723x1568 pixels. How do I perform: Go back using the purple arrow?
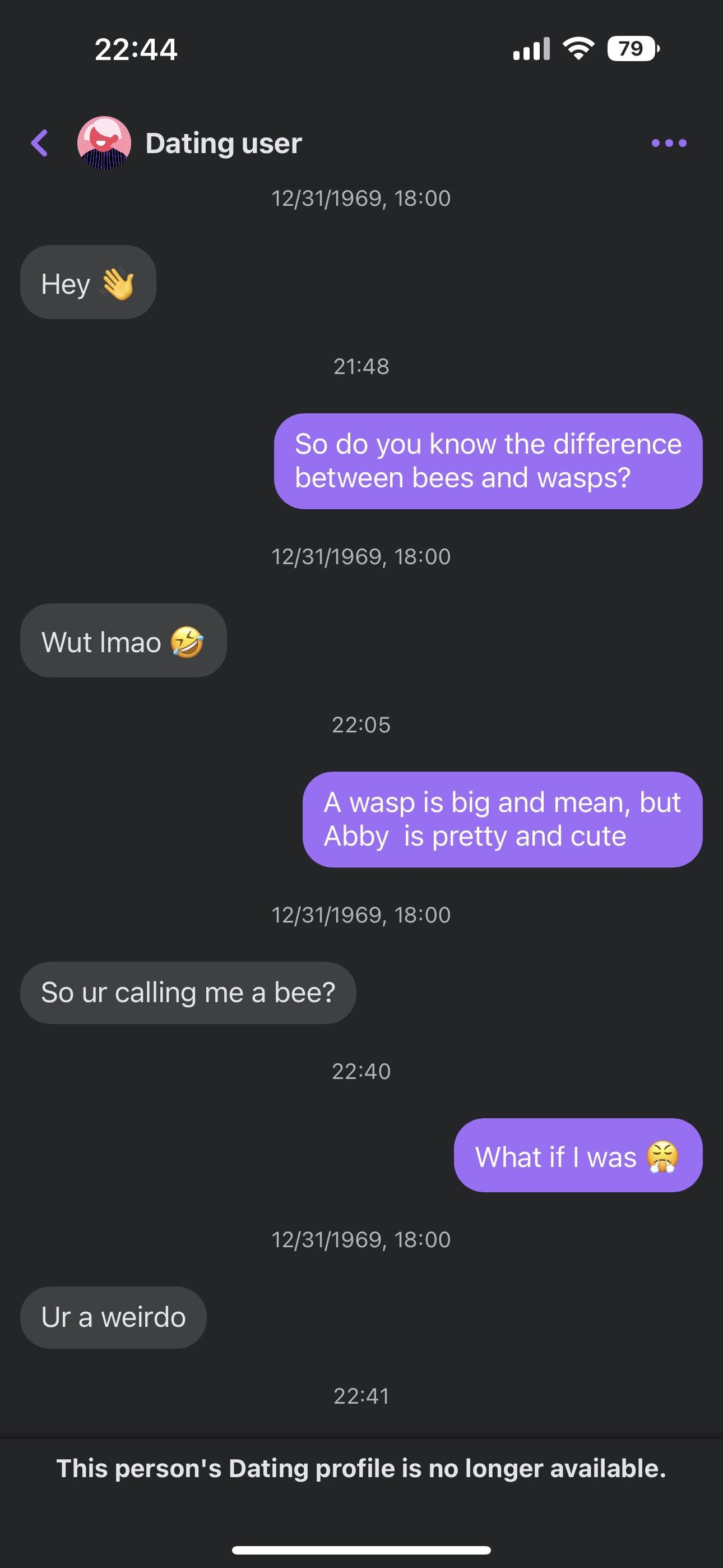coord(40,143)
